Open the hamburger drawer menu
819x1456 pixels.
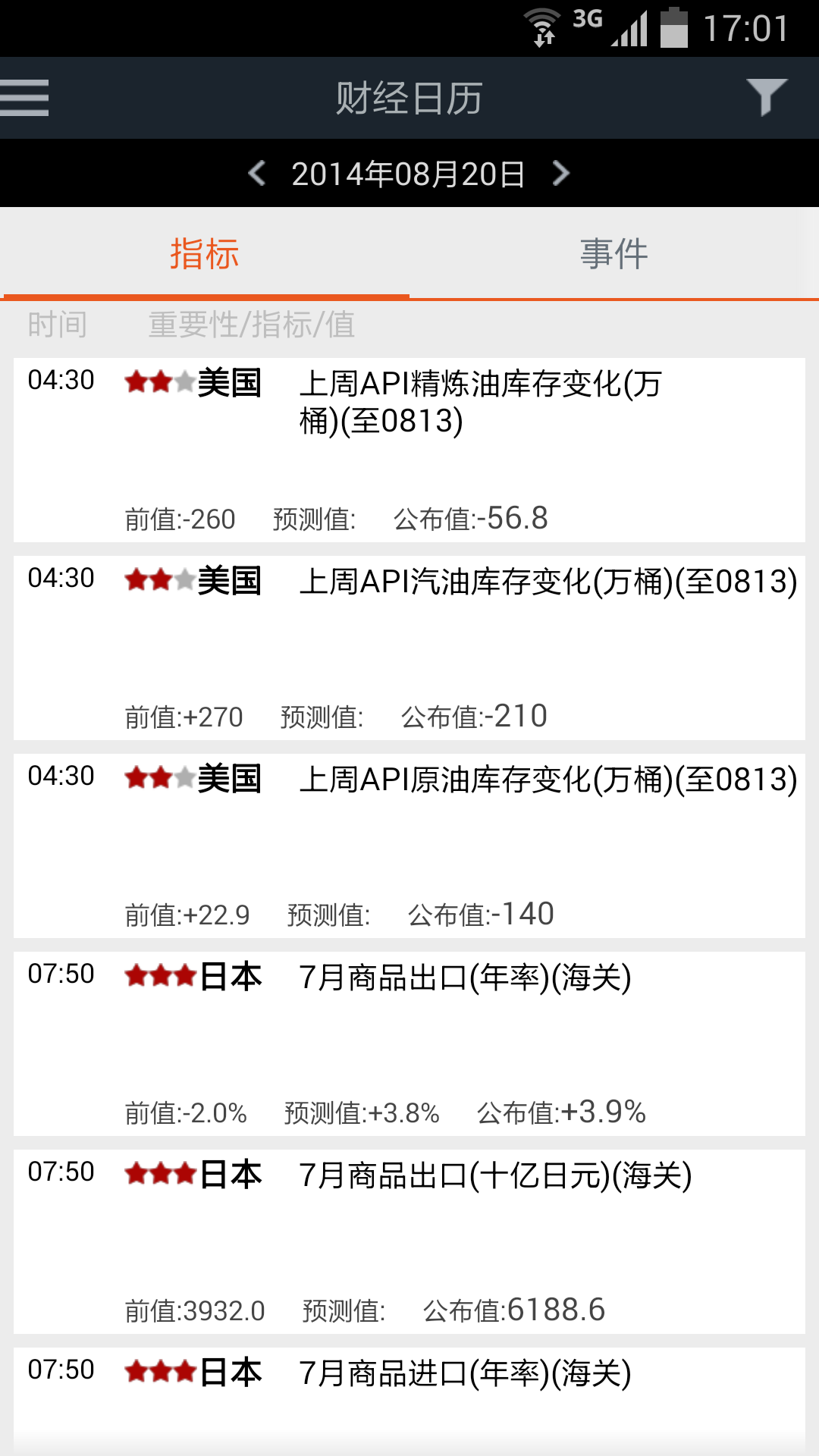click(x=24, y=98)
